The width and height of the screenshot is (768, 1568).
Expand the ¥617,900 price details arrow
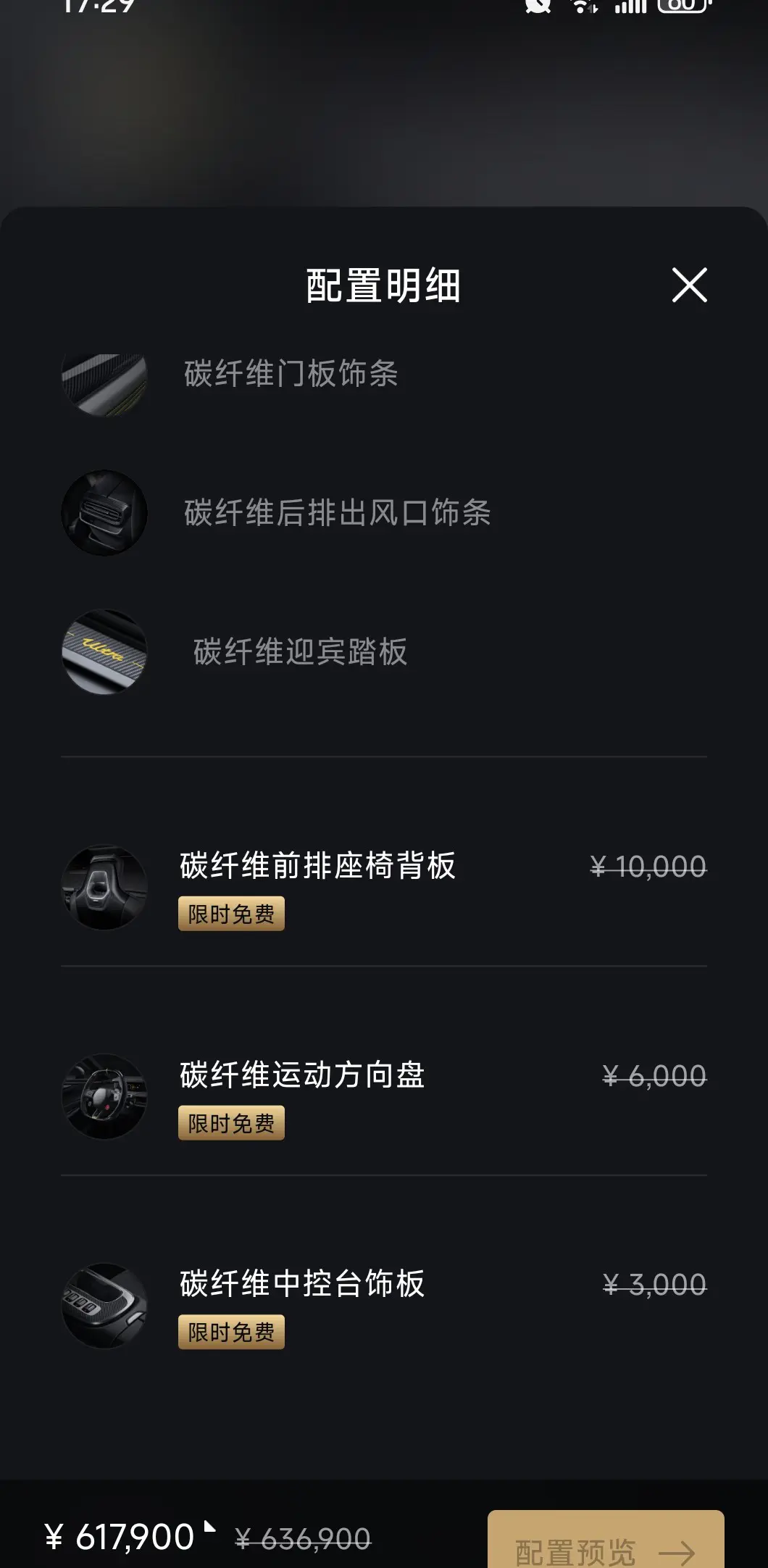tap(209, 1527)
